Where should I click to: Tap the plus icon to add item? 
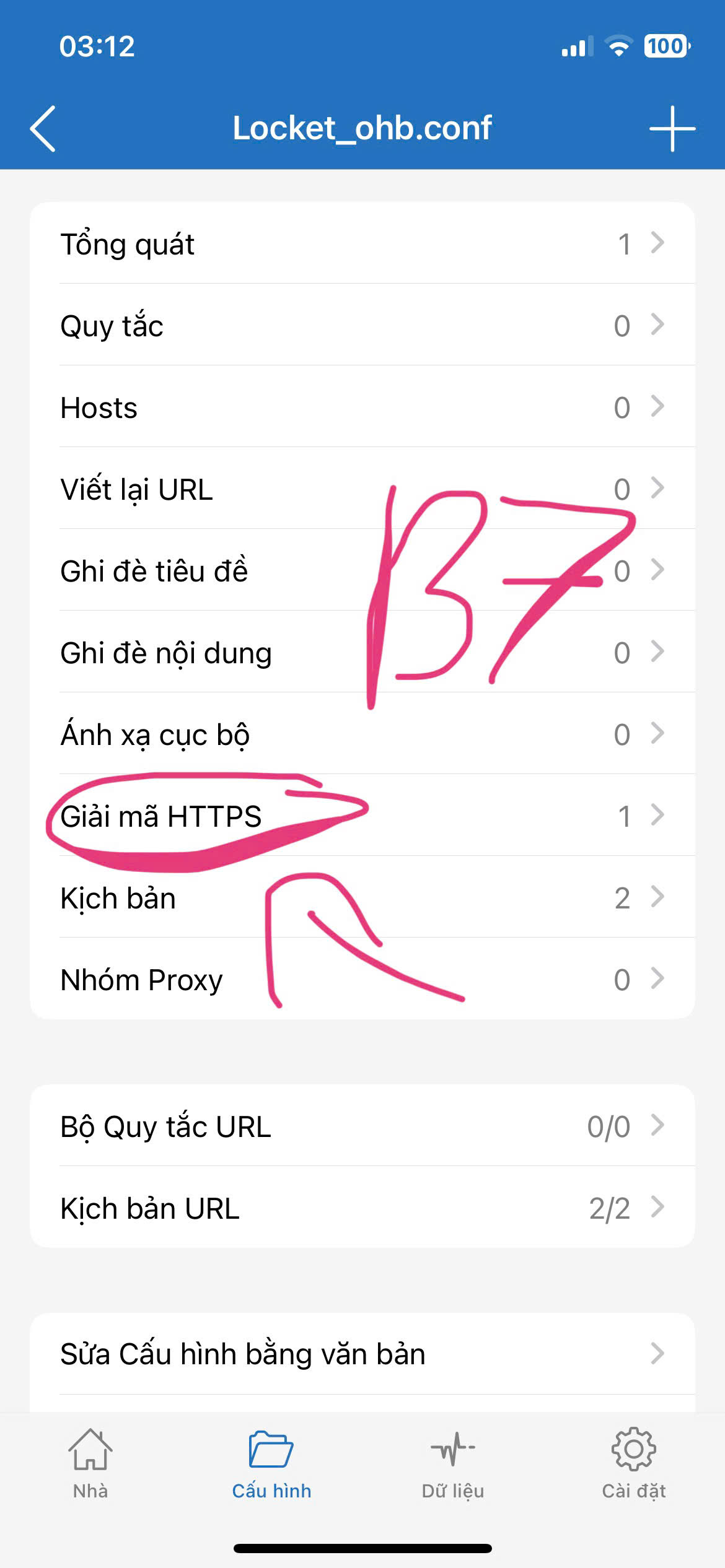point(672,128)
